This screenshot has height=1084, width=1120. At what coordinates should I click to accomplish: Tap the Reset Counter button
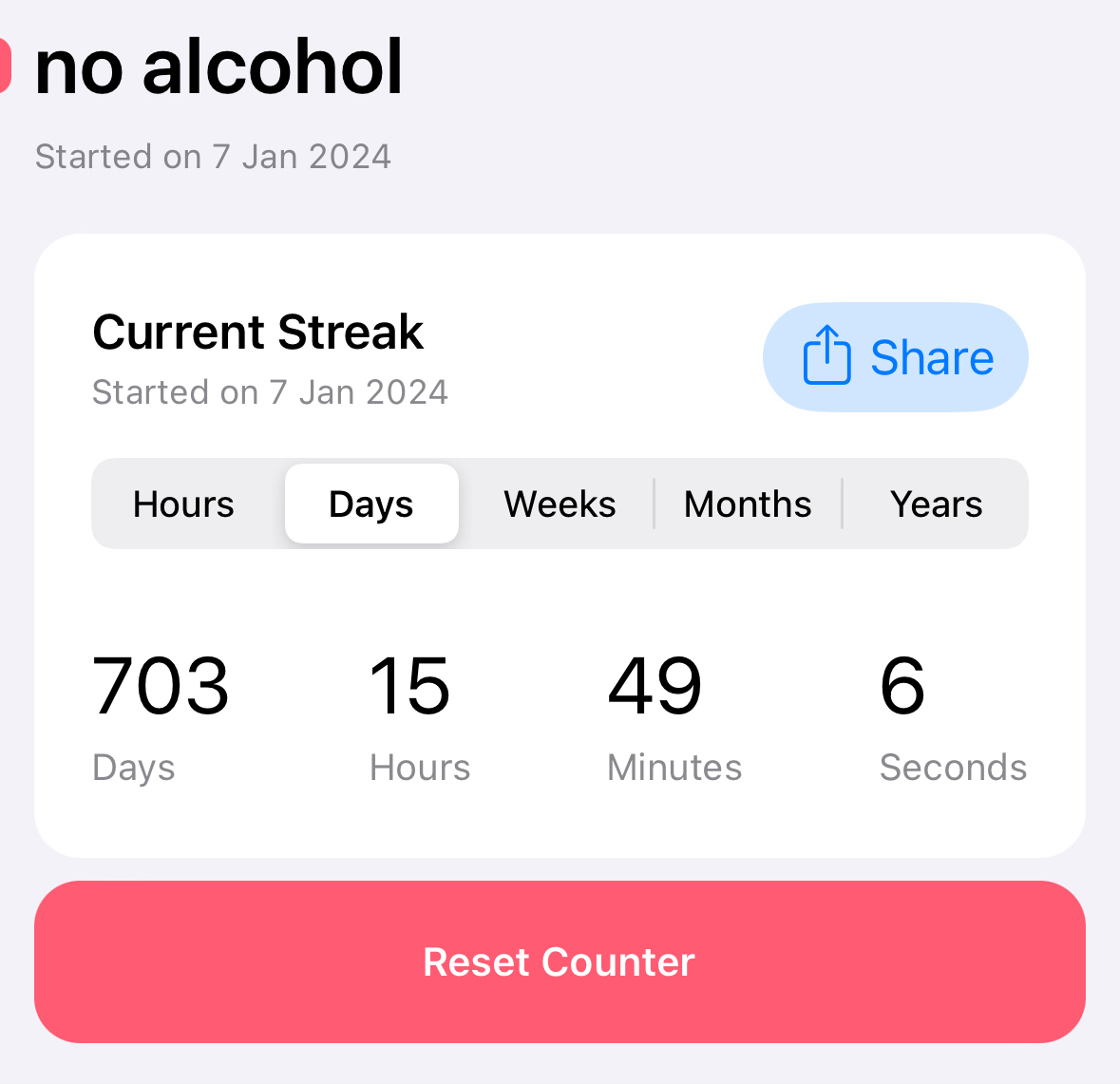(560, 961)
